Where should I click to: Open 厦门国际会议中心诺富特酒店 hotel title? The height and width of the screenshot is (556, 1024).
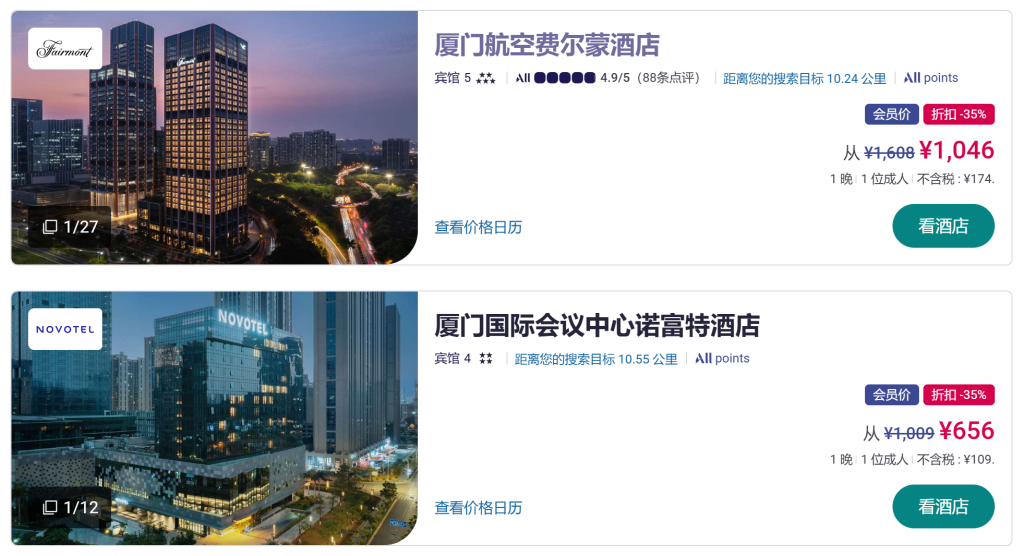point(596,326)
